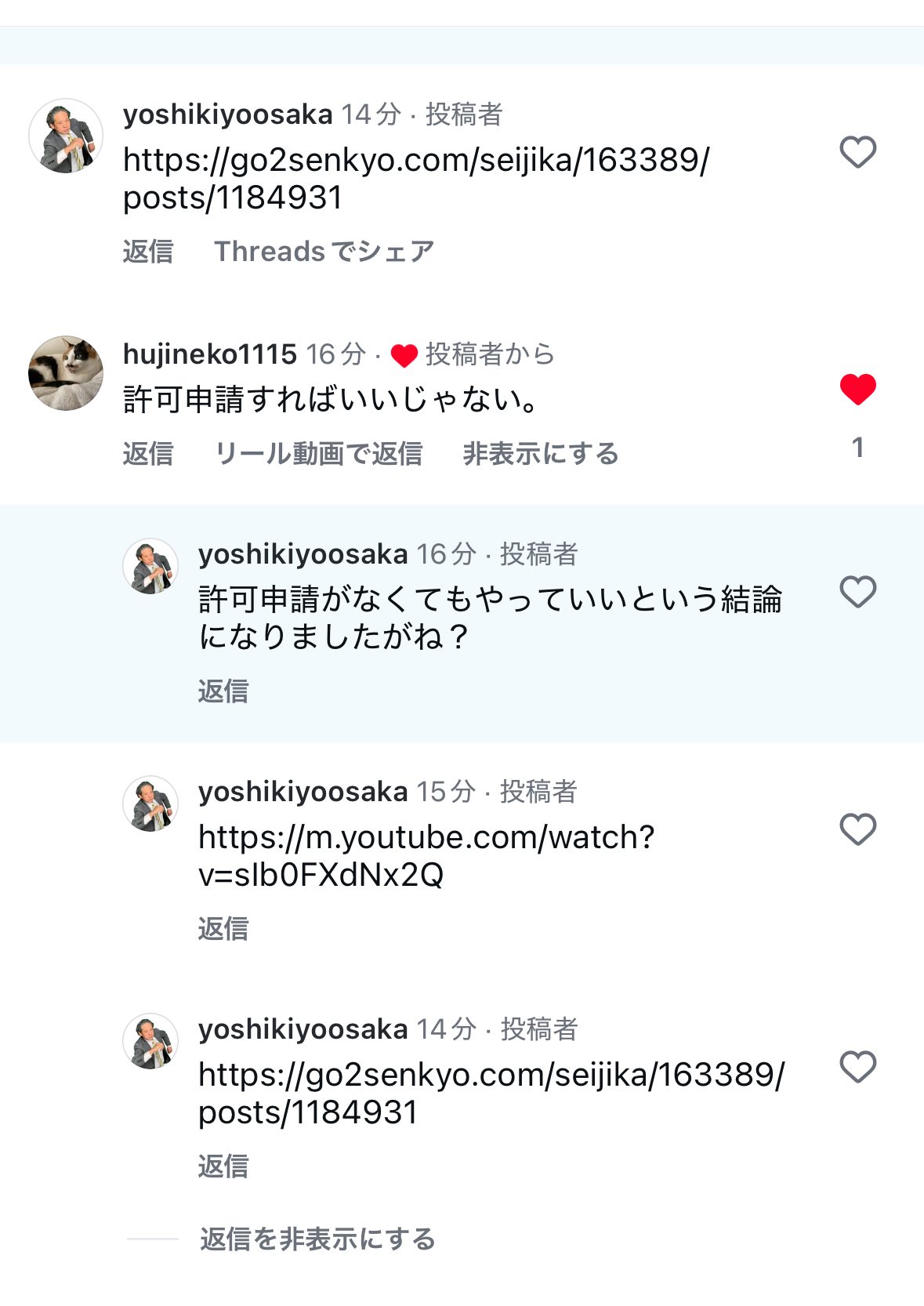Open yoshikiyoosaka's avatar on the top comment

66,136
